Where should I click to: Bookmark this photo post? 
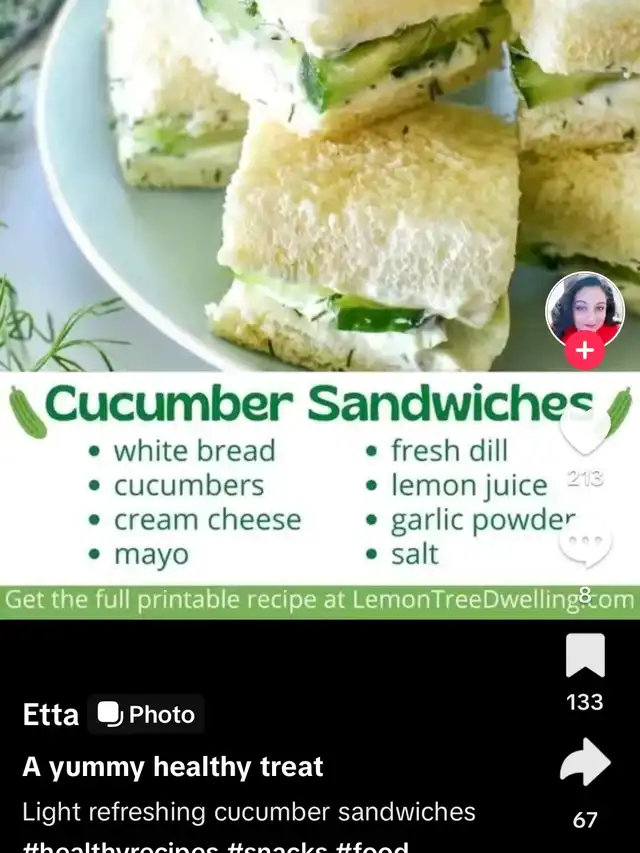585,656
